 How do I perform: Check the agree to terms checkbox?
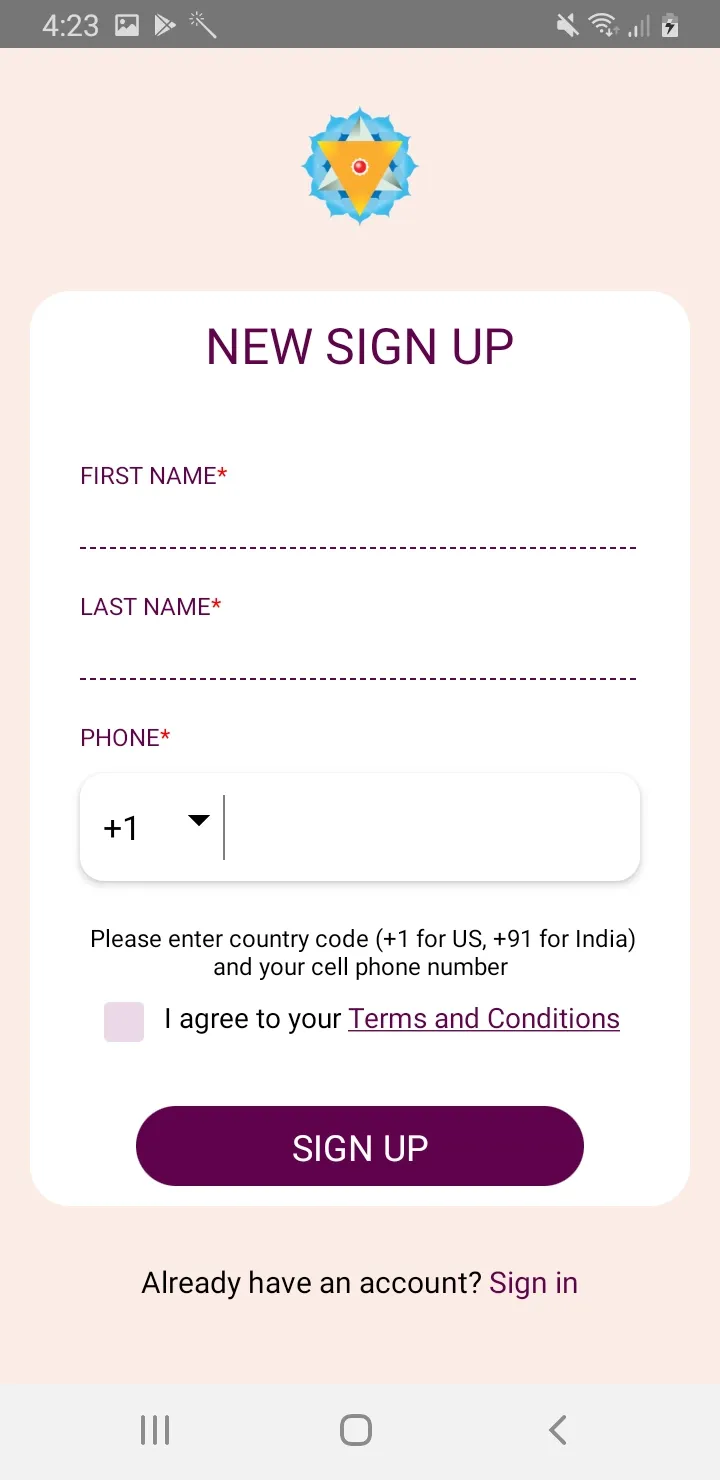tap(124, 1021)
